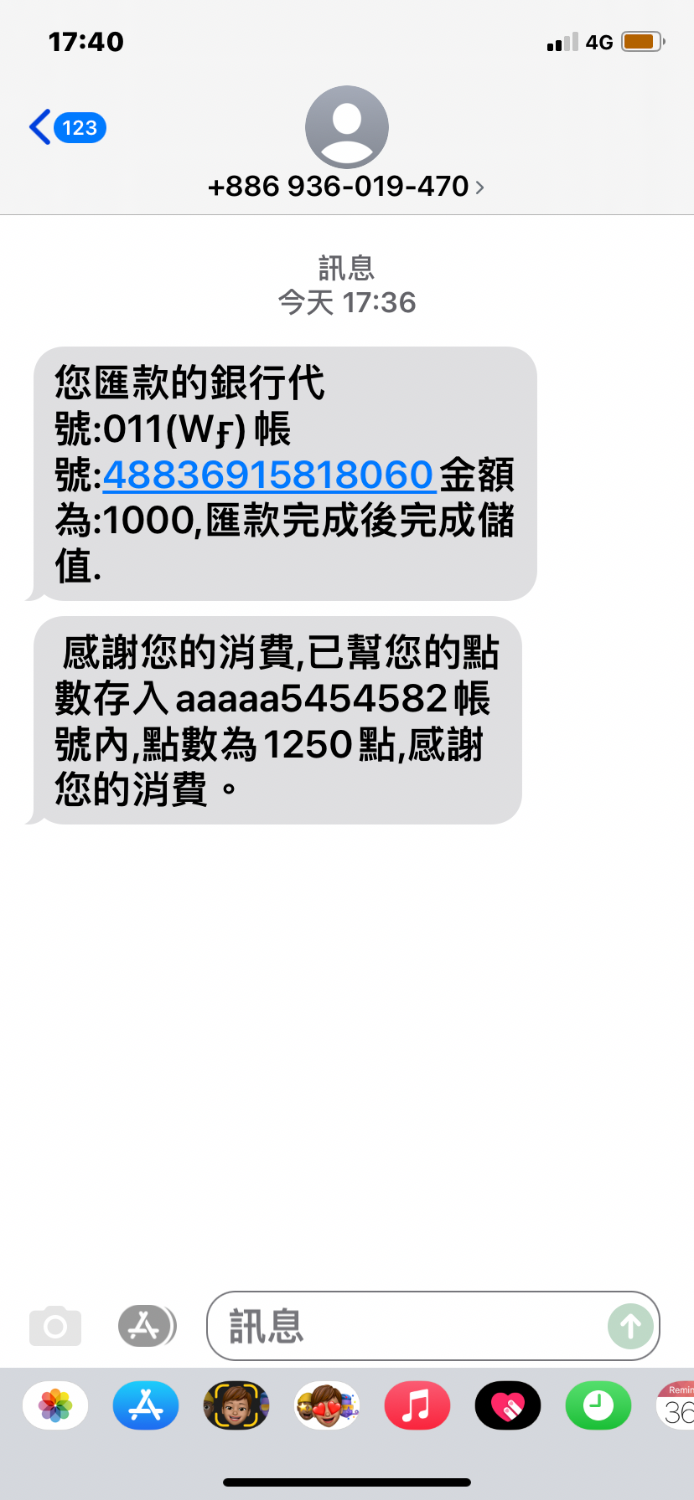
Task: Open the App Store for iMessage
Action: click(146, 1407)
